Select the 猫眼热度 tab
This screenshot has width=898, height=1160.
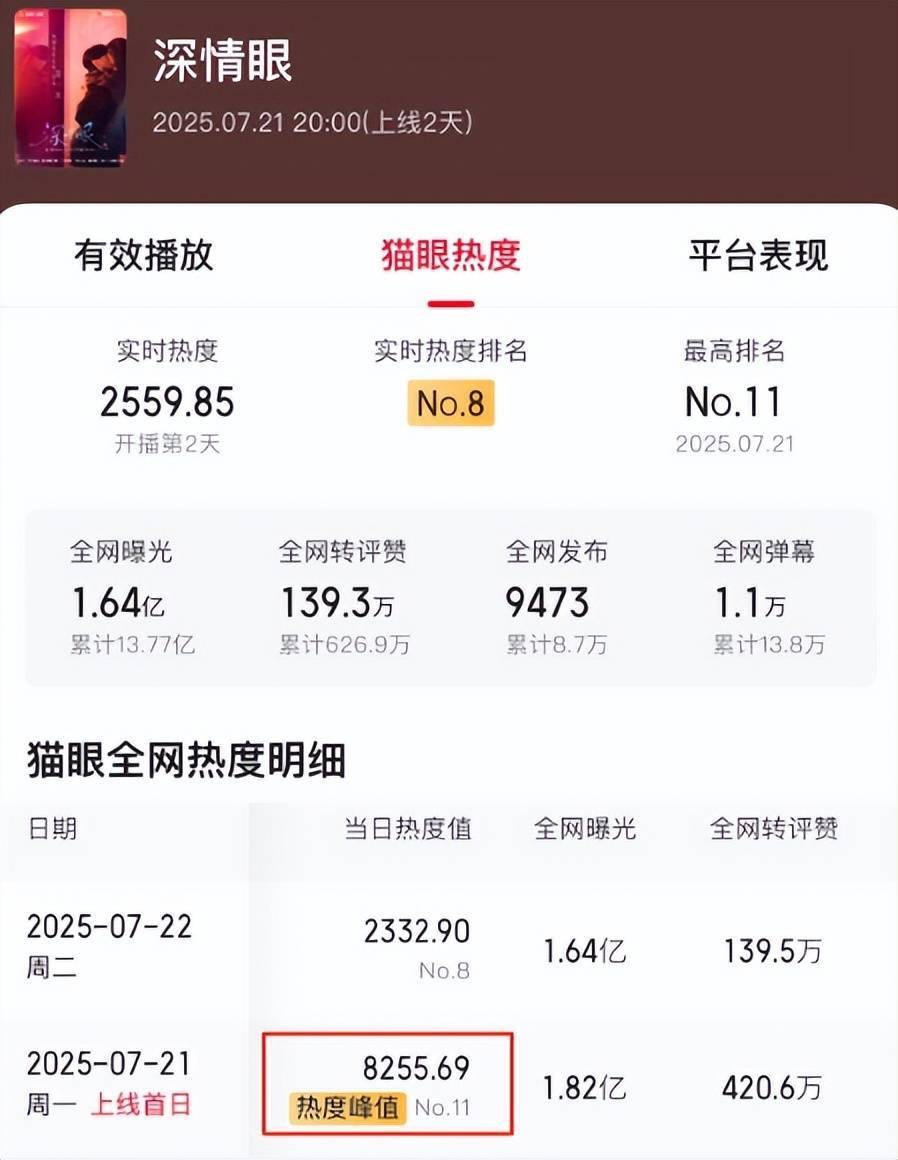click(x=450, y=256)
